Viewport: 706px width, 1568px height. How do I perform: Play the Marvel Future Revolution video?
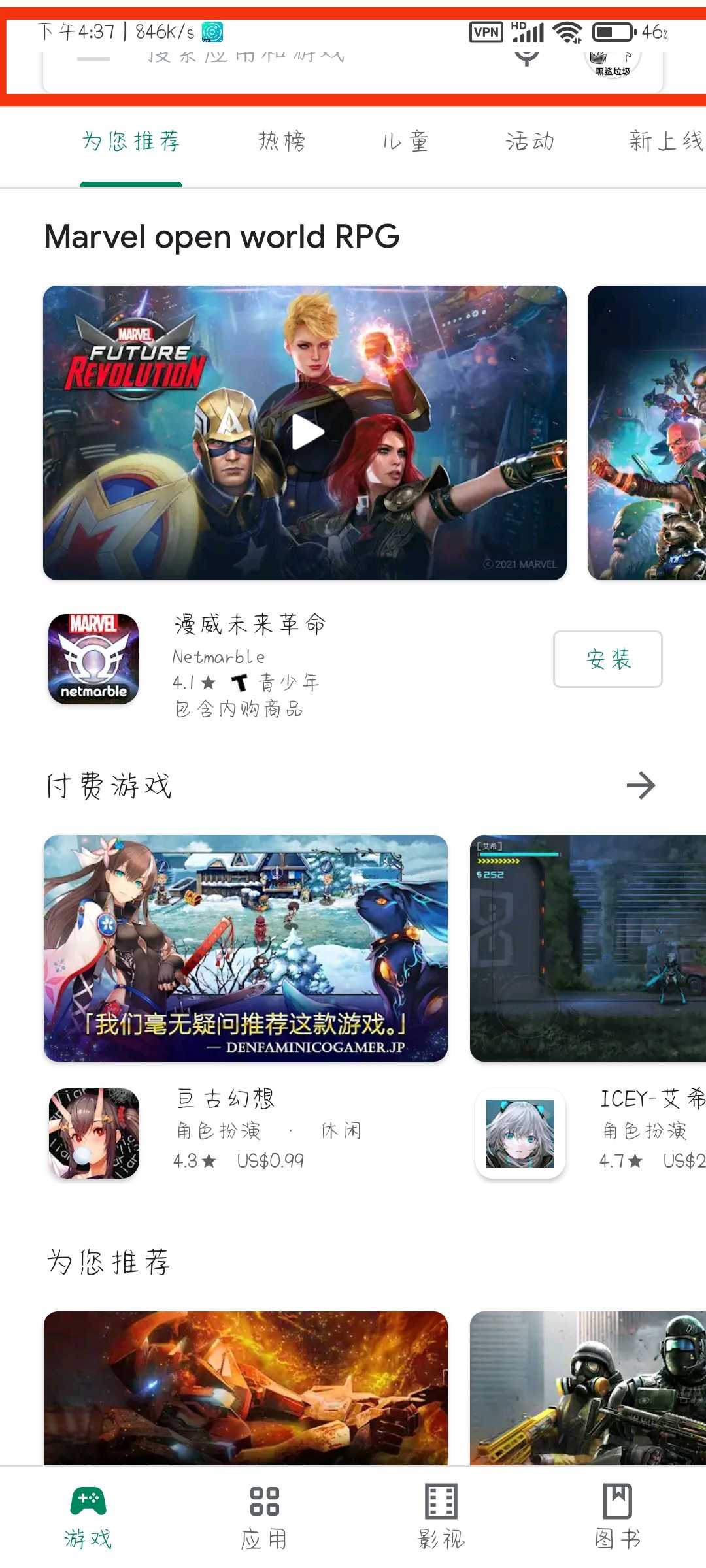[x=308, y=432]
